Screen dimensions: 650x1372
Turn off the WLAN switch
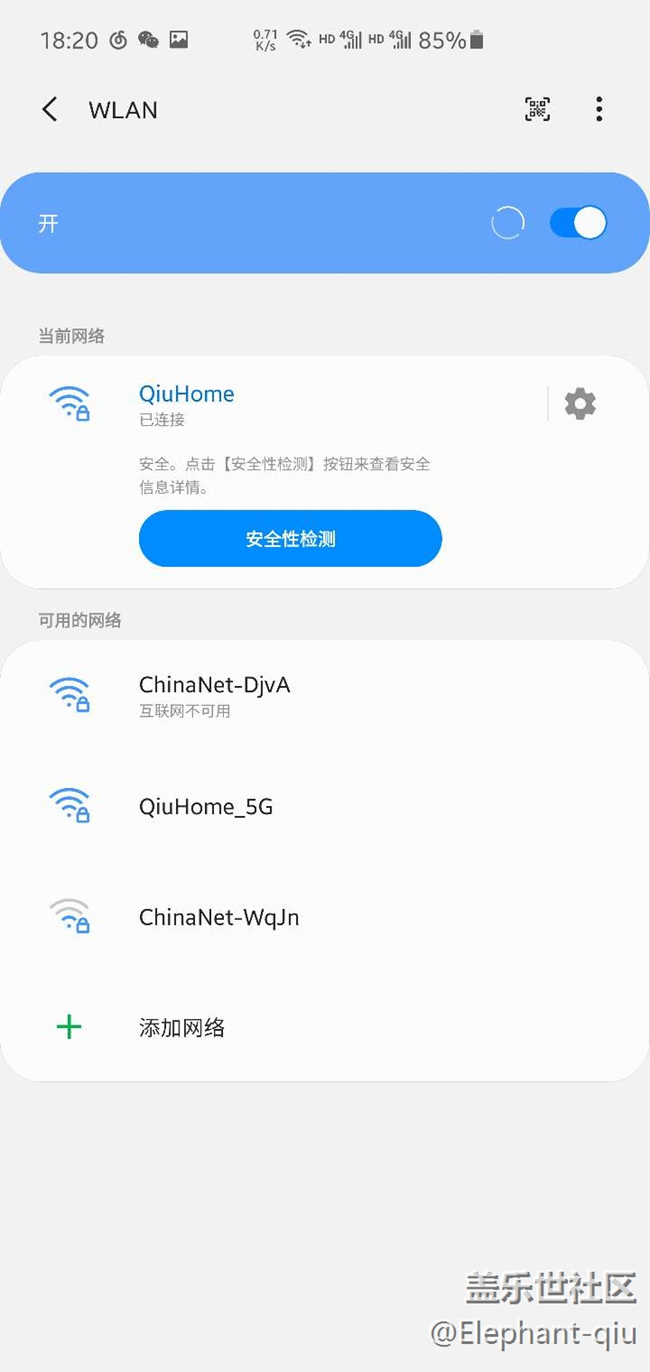[x=578, y=223]
